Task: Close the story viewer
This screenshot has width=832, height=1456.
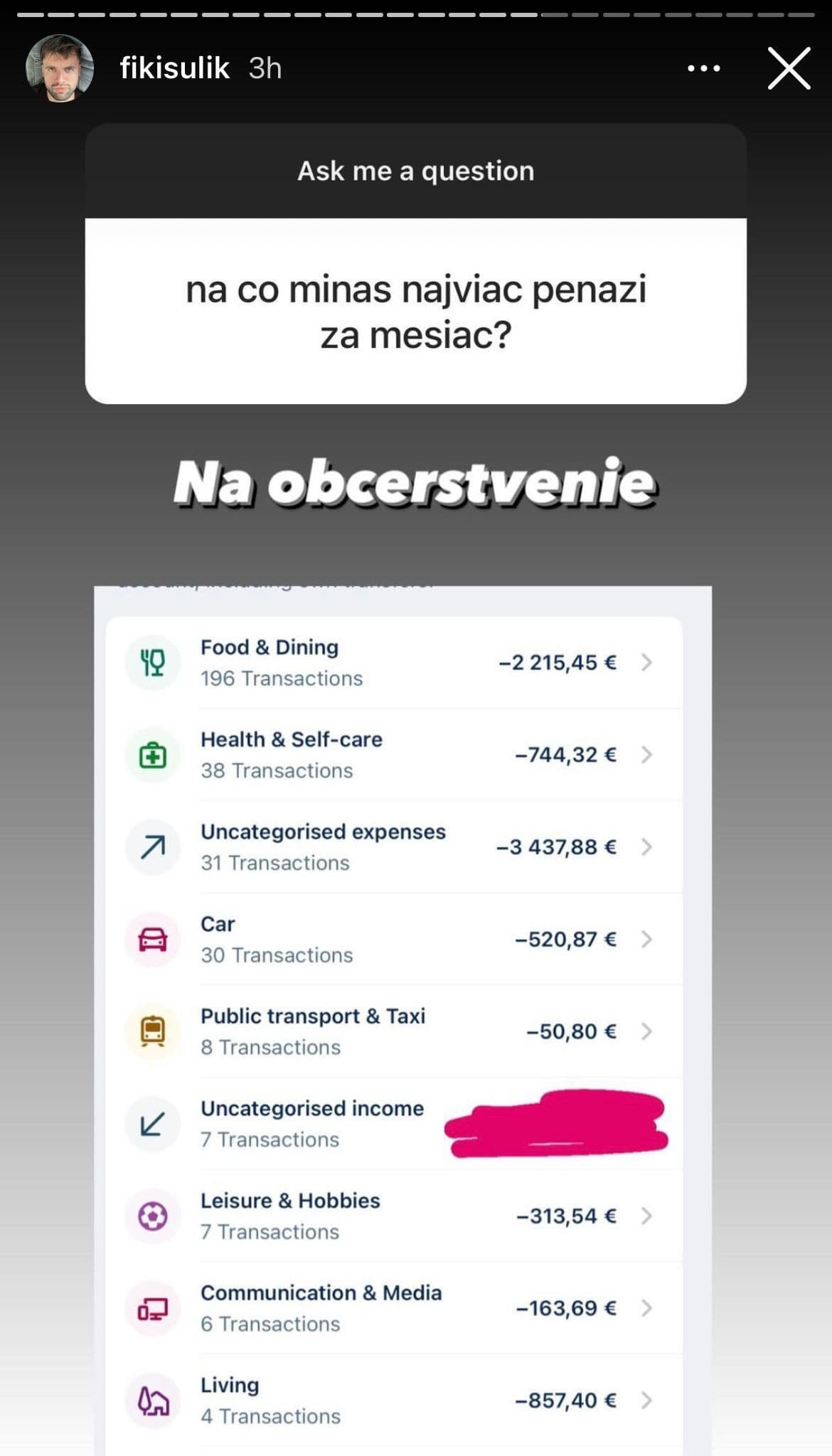Action: tap(789, 69)
